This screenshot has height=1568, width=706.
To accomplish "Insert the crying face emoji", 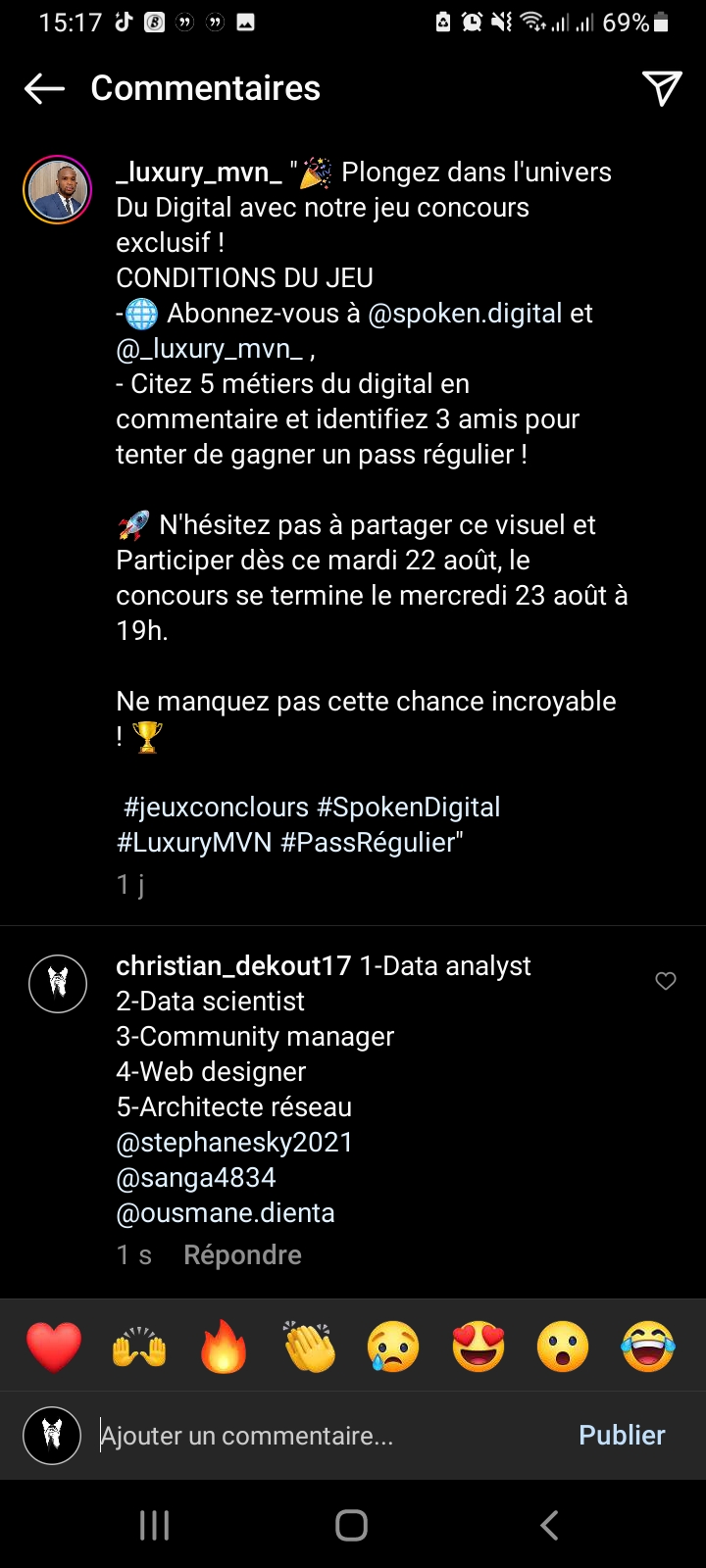I will (393, 1346).
